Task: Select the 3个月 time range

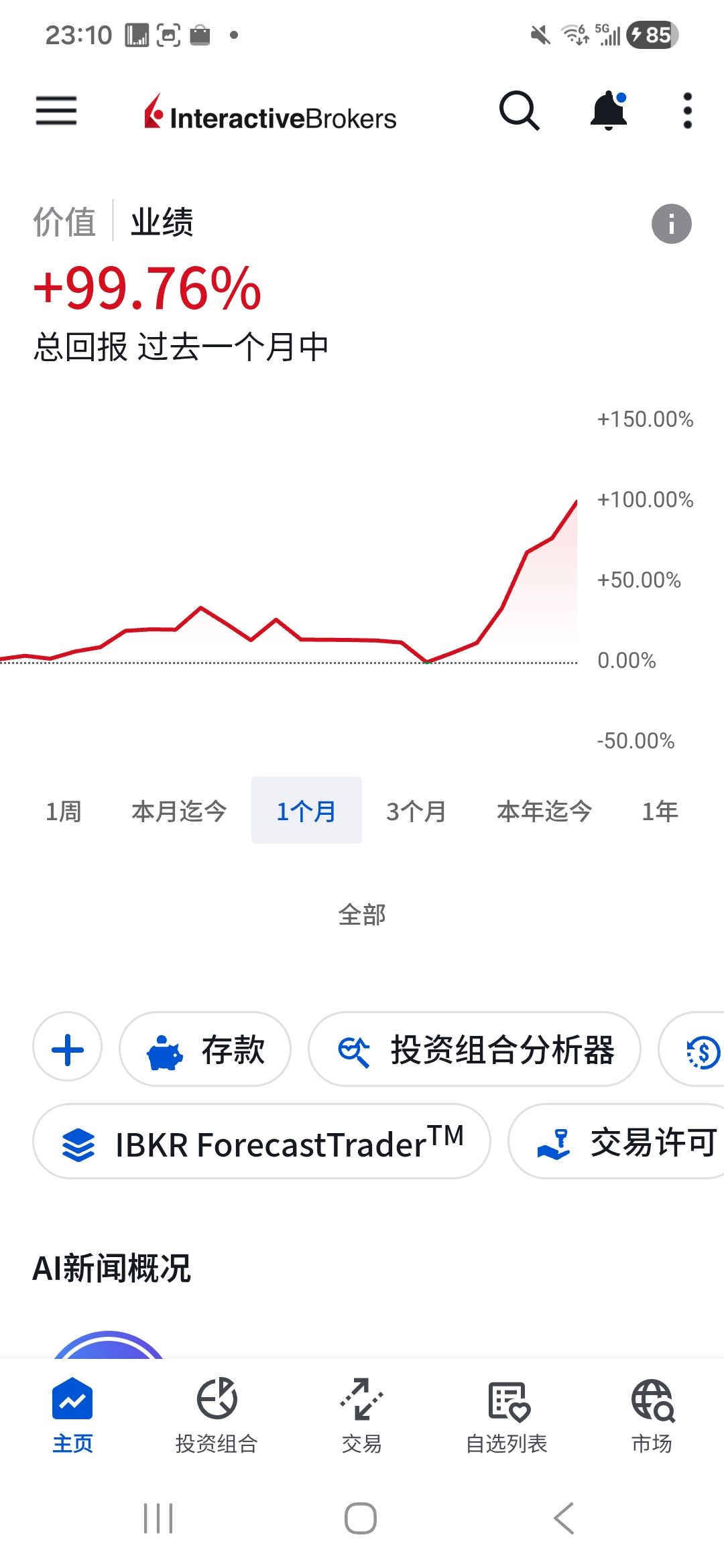Action: (416, 811)
